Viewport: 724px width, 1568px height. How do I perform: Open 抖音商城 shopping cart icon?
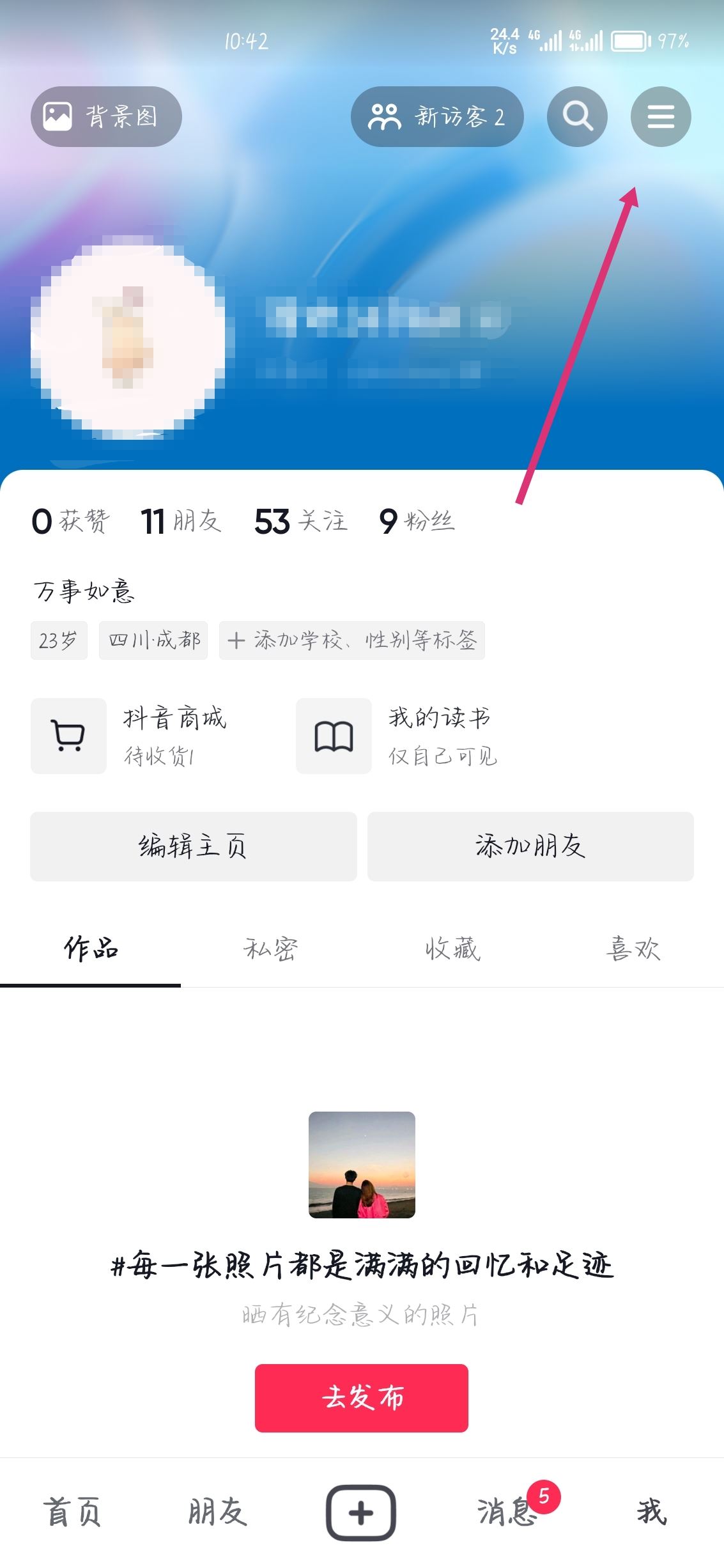click(x=68, y=735)
